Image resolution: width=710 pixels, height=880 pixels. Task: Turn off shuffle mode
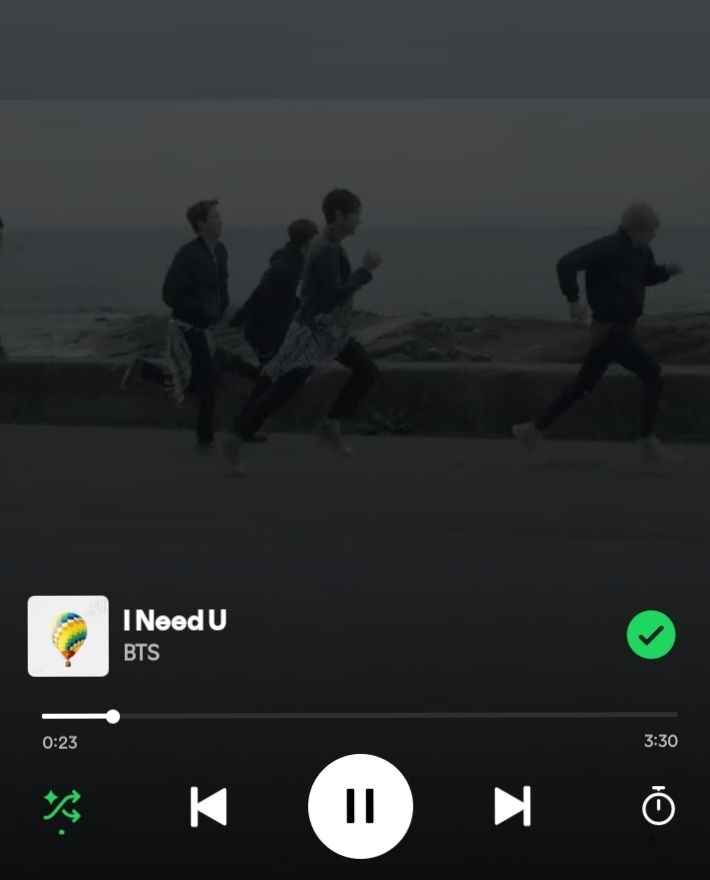[62, 806]
